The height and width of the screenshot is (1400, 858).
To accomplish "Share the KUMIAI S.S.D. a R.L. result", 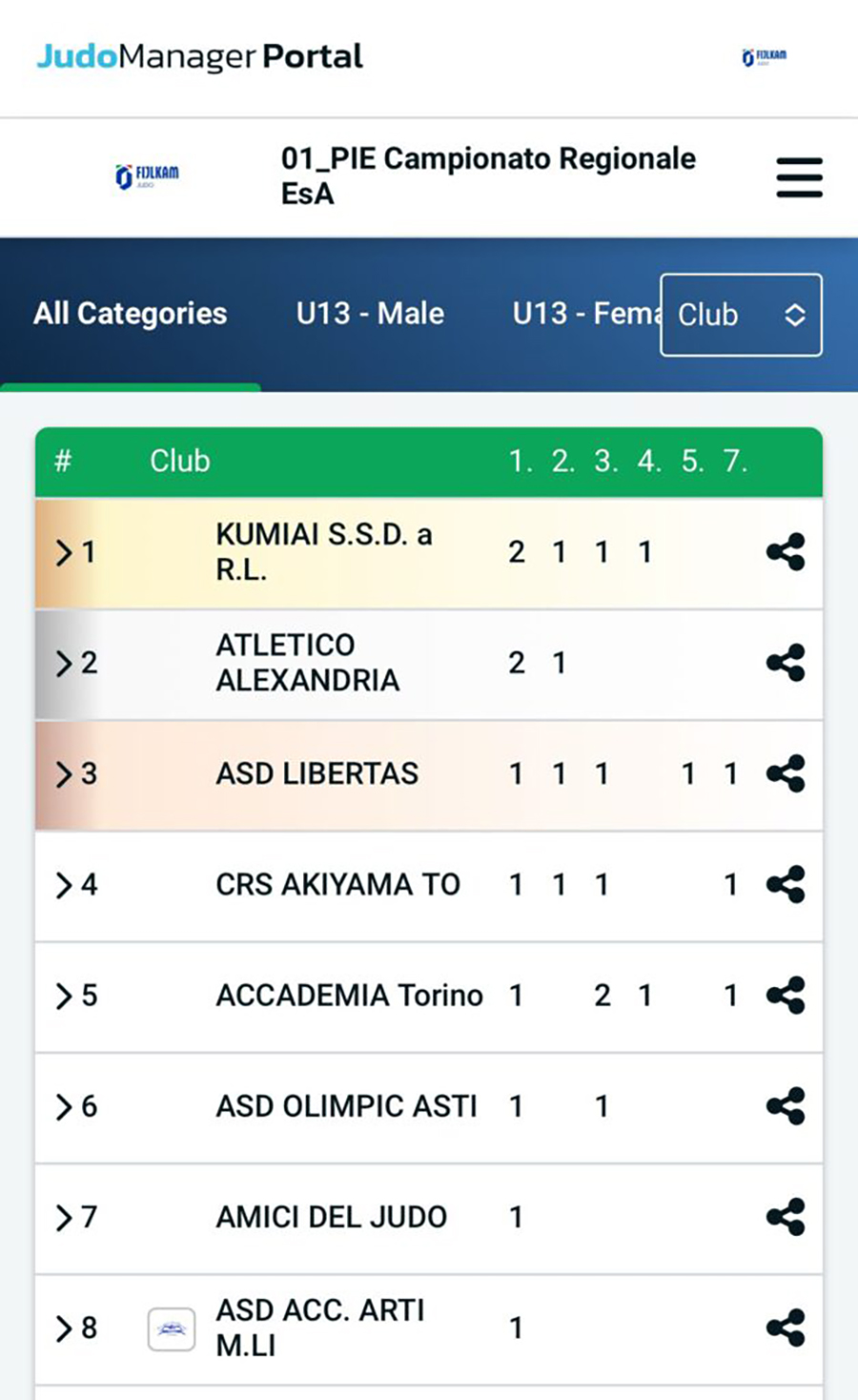I will [x=786, y=552].
